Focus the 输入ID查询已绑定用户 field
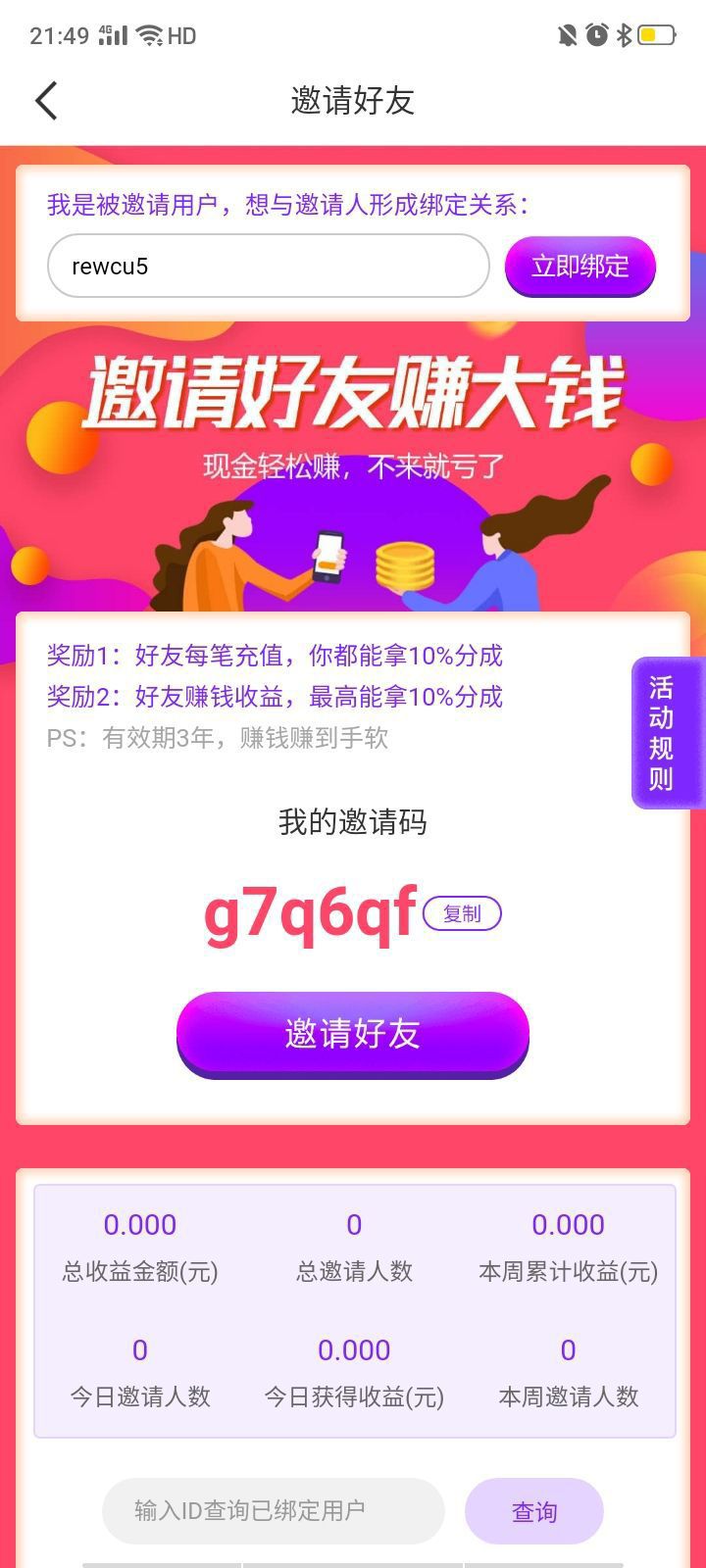This screenshot has height=1568, width=706. click(x=273, y=1510)
